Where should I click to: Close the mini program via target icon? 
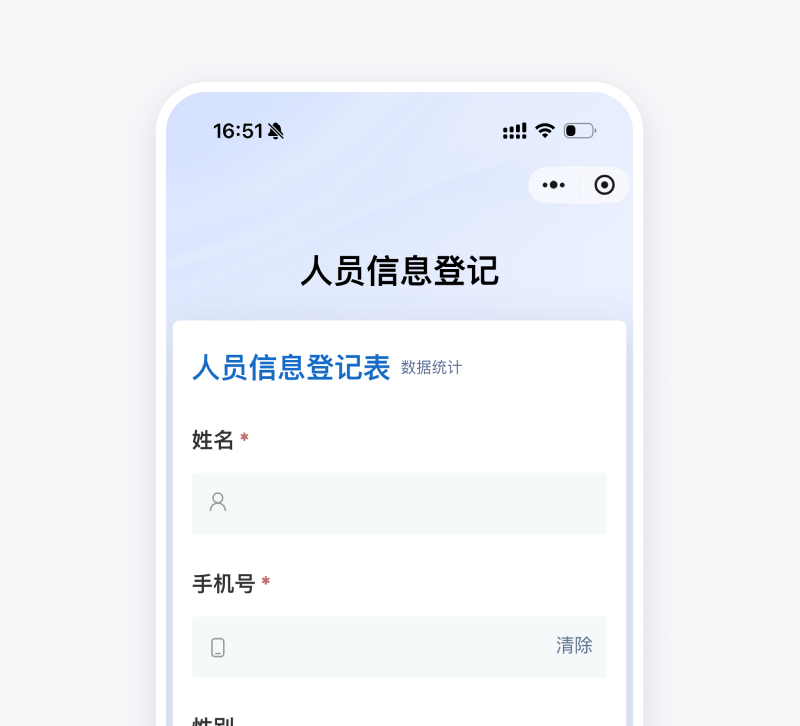pyautogui.click(x=604, y=185)
